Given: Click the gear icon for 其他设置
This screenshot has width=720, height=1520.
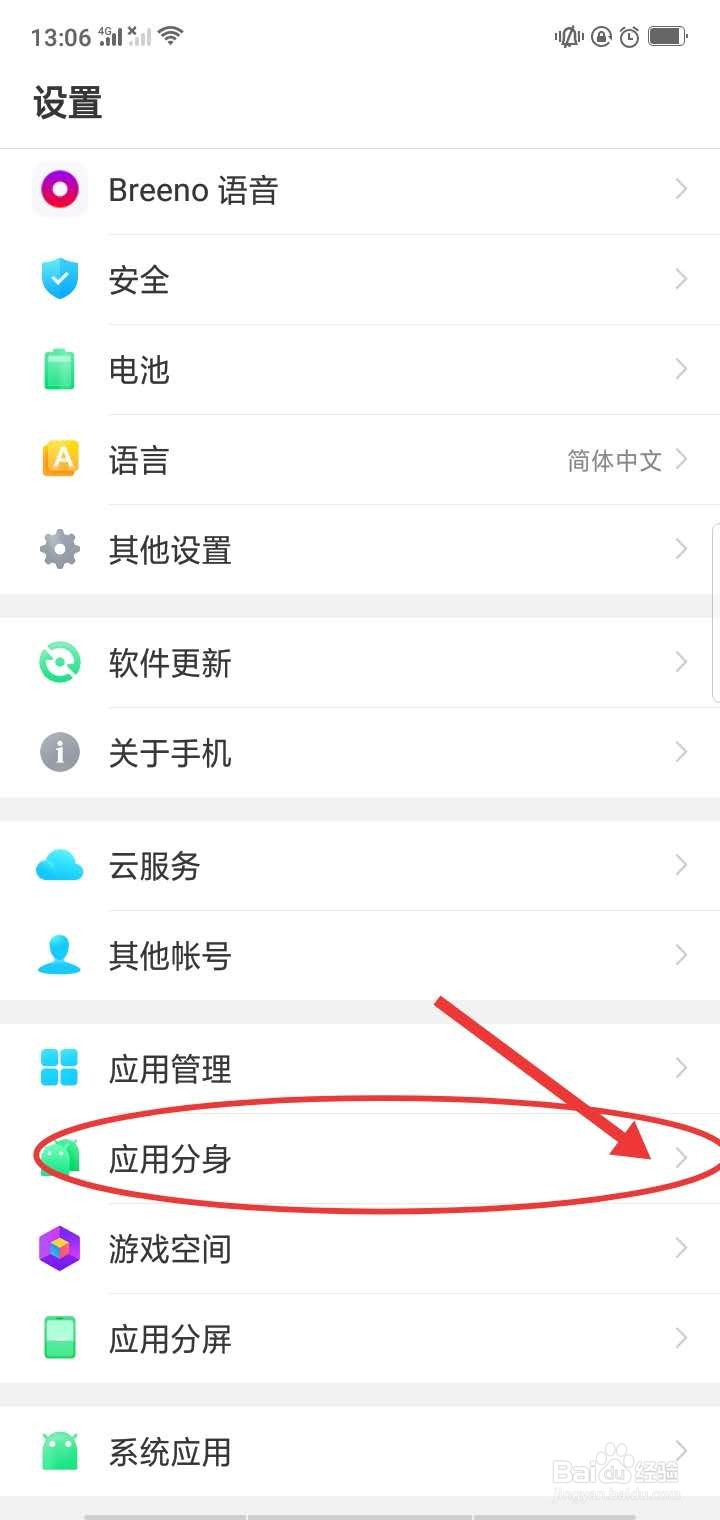Looking at the screenshot, I should pyautogui.click(x=59, y=549).
